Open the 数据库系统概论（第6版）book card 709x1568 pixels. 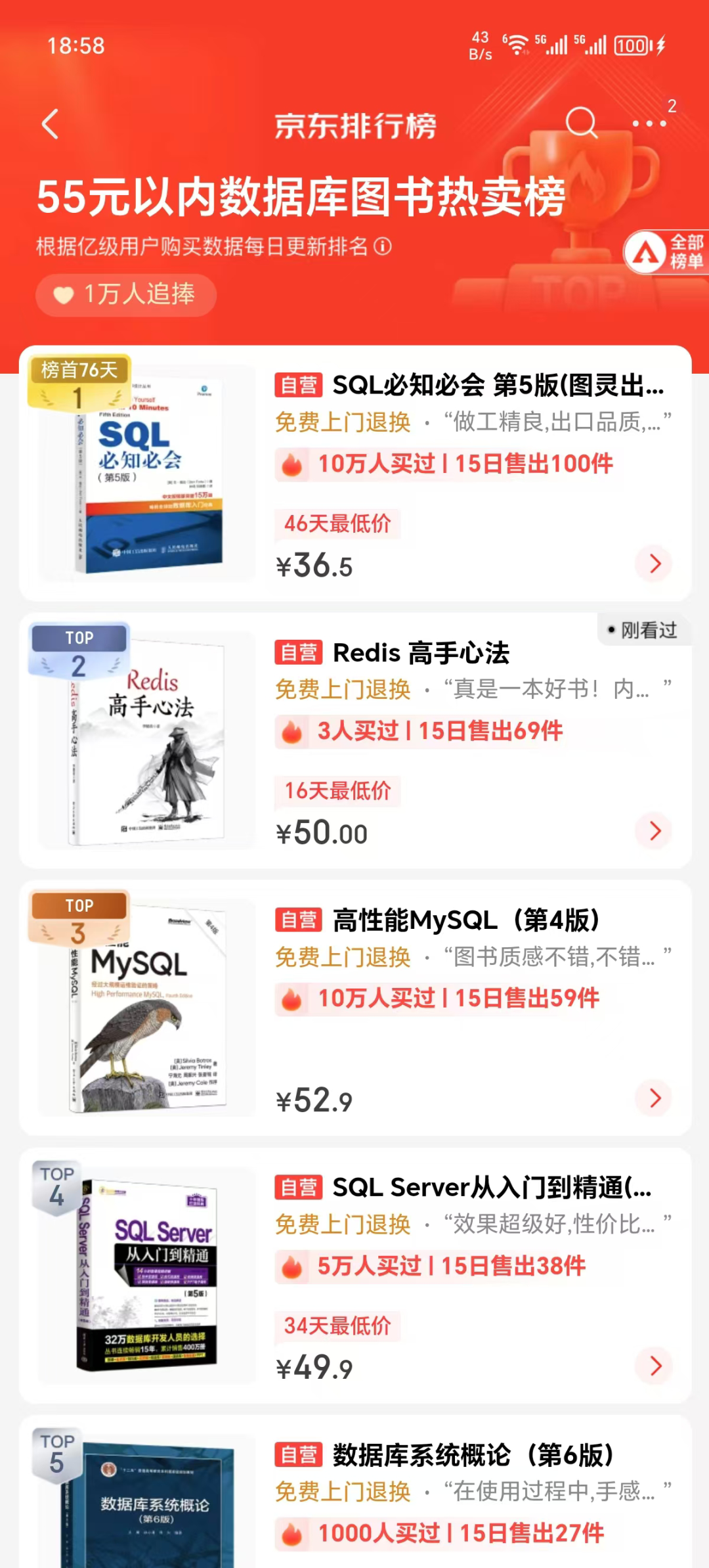coord(473,1456)
